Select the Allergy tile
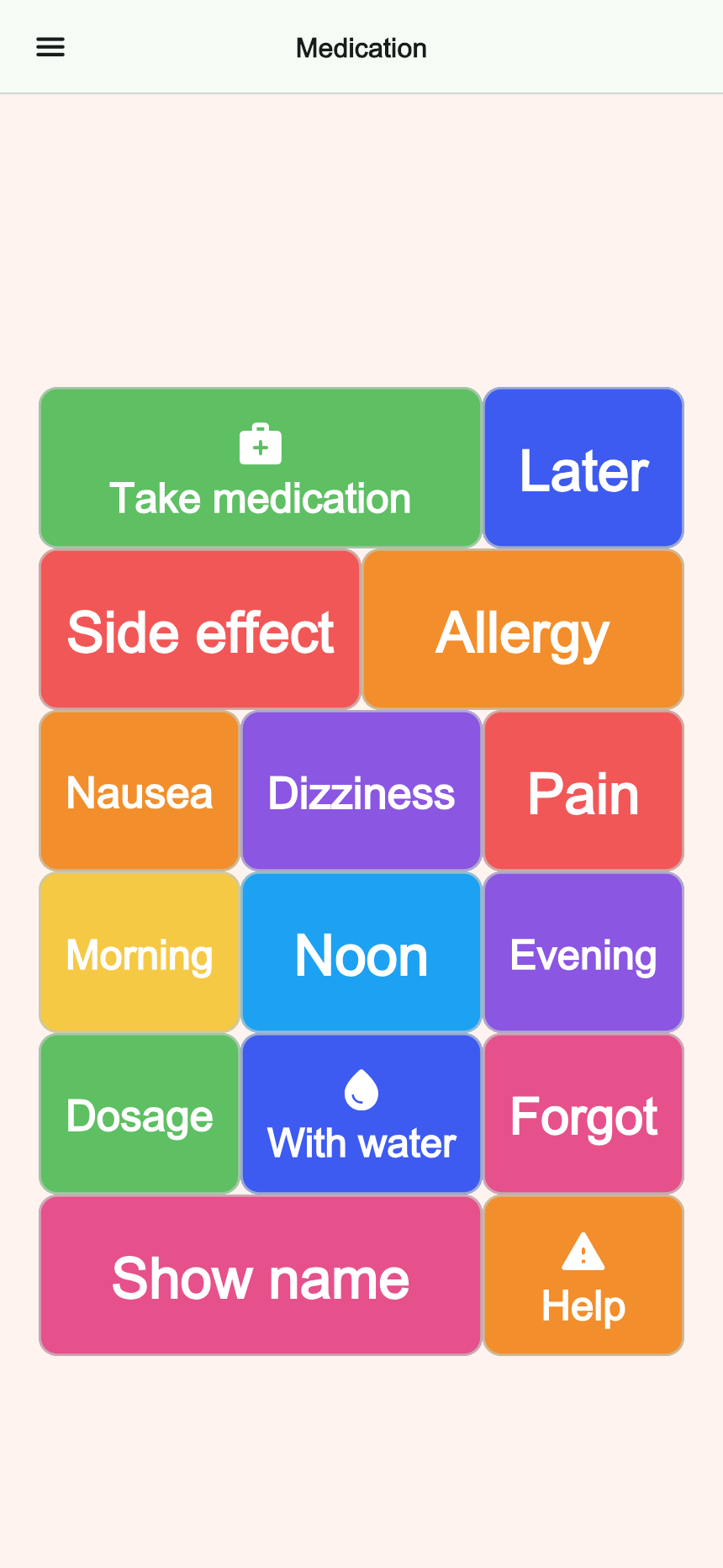 (523, 629)
